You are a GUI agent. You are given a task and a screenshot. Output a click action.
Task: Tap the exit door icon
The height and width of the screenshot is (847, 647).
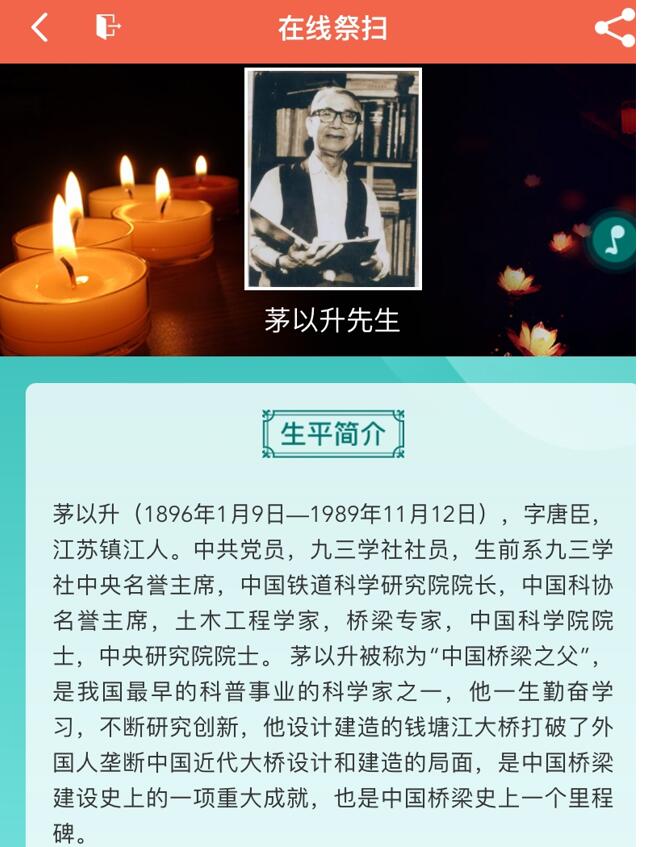tap(107, 28)
